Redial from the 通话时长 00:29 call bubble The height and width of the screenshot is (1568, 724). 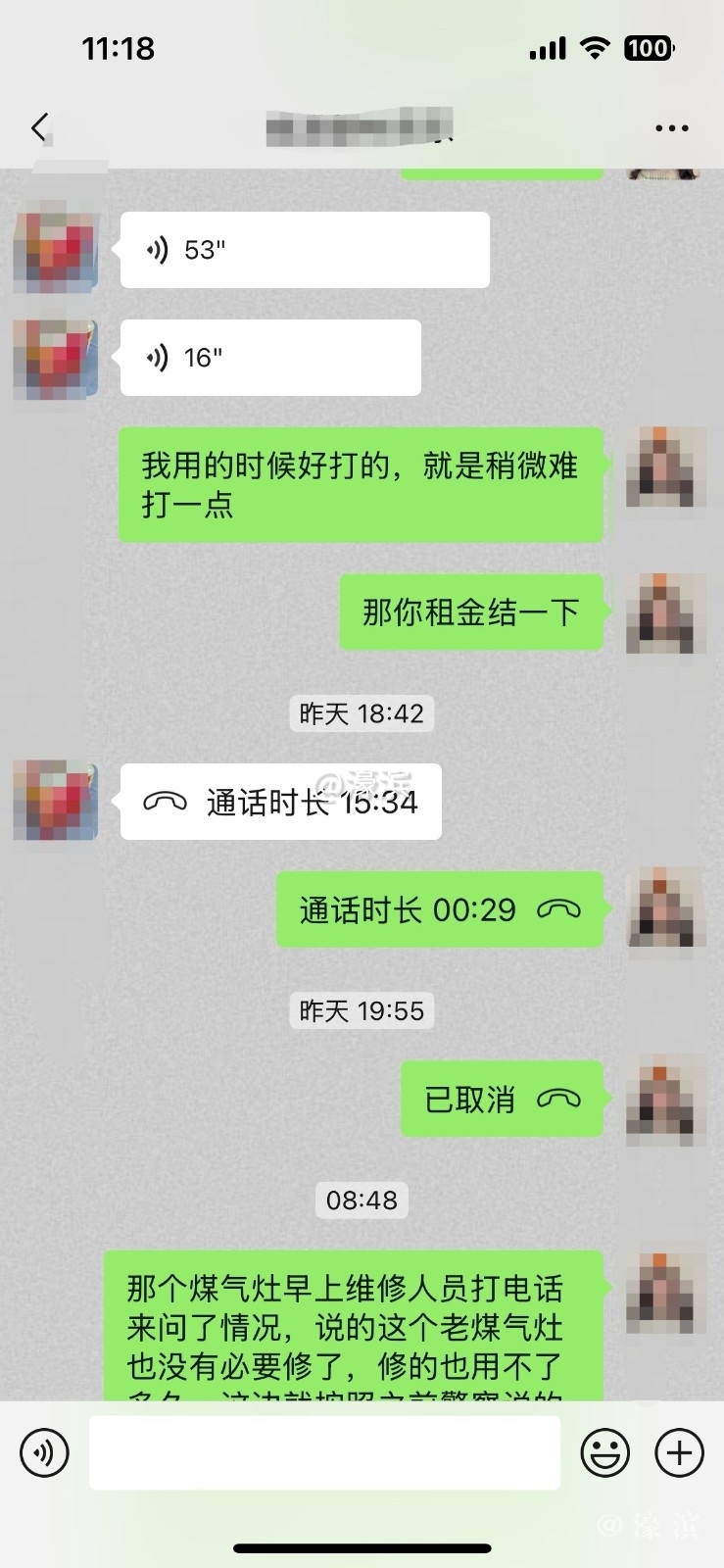(439, 909)
